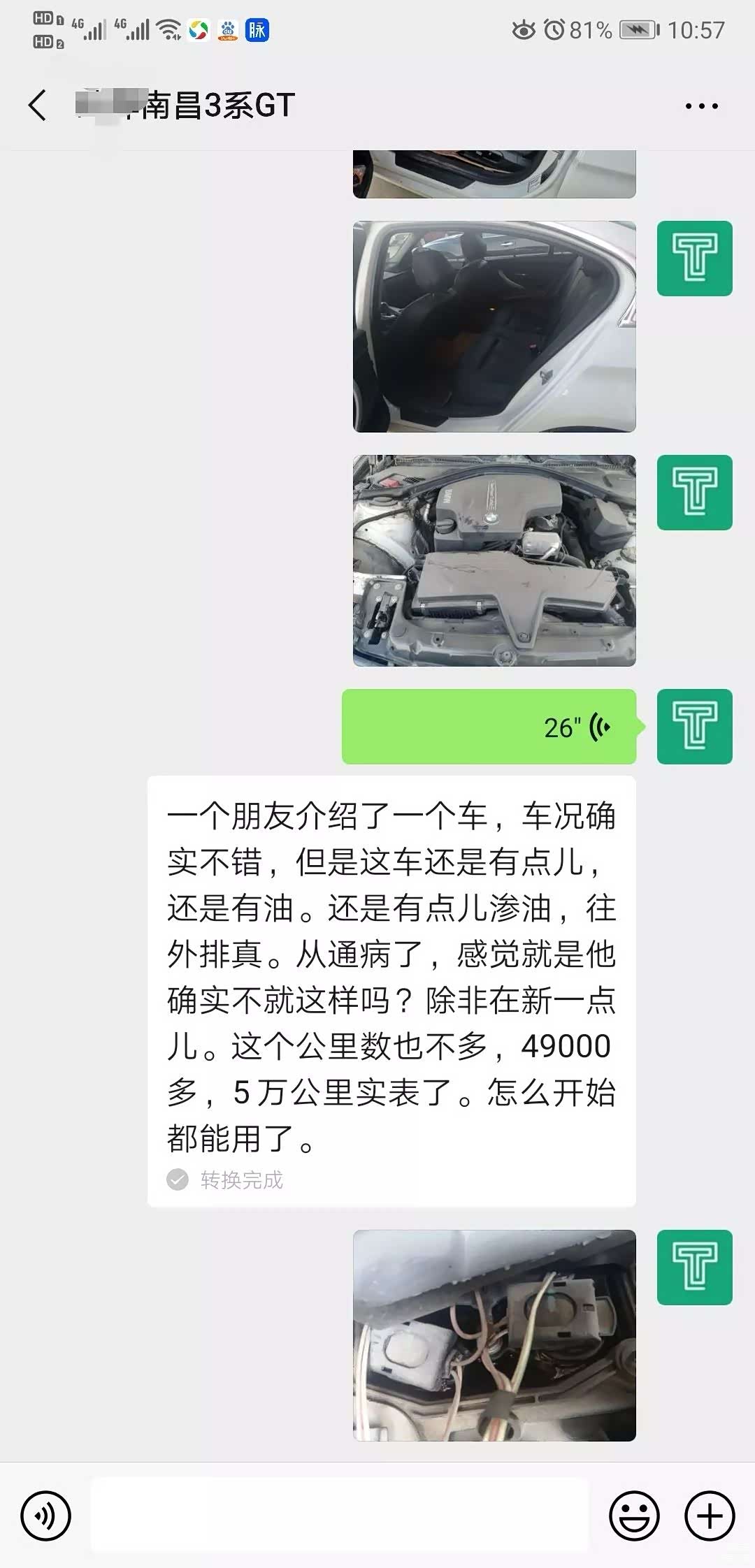The width and height of the screenshot is (755, 1568).
Task: Go back from the 南昌3系GT chat
Action: [38, 106]
